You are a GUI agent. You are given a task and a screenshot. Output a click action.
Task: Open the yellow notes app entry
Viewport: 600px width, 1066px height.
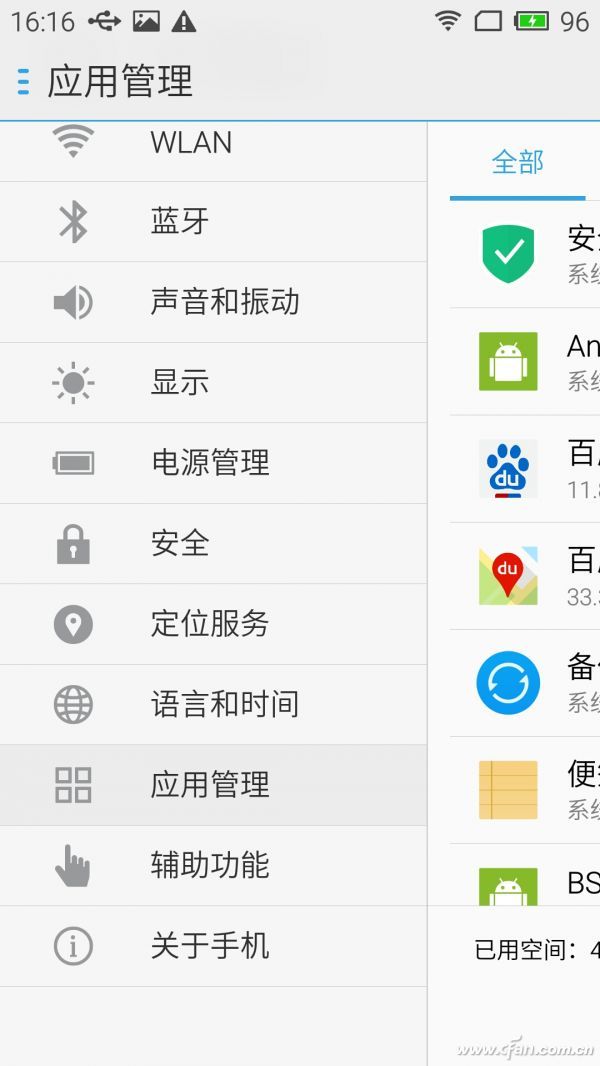coord(515,790)
